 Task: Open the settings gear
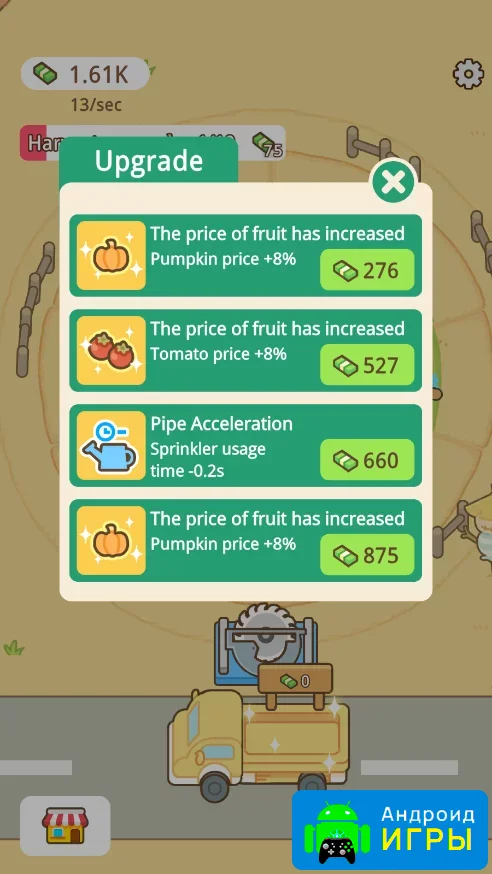coord(467,74)
